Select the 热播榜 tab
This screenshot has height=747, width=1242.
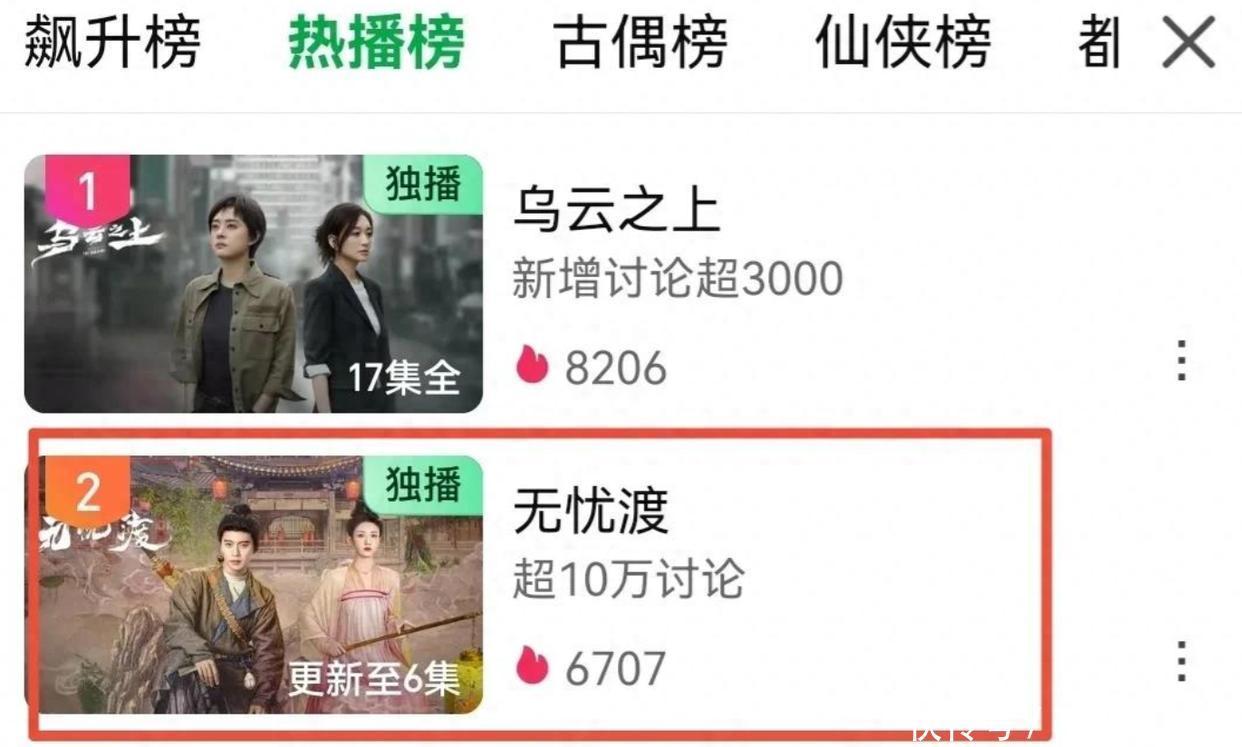(376, 42)
